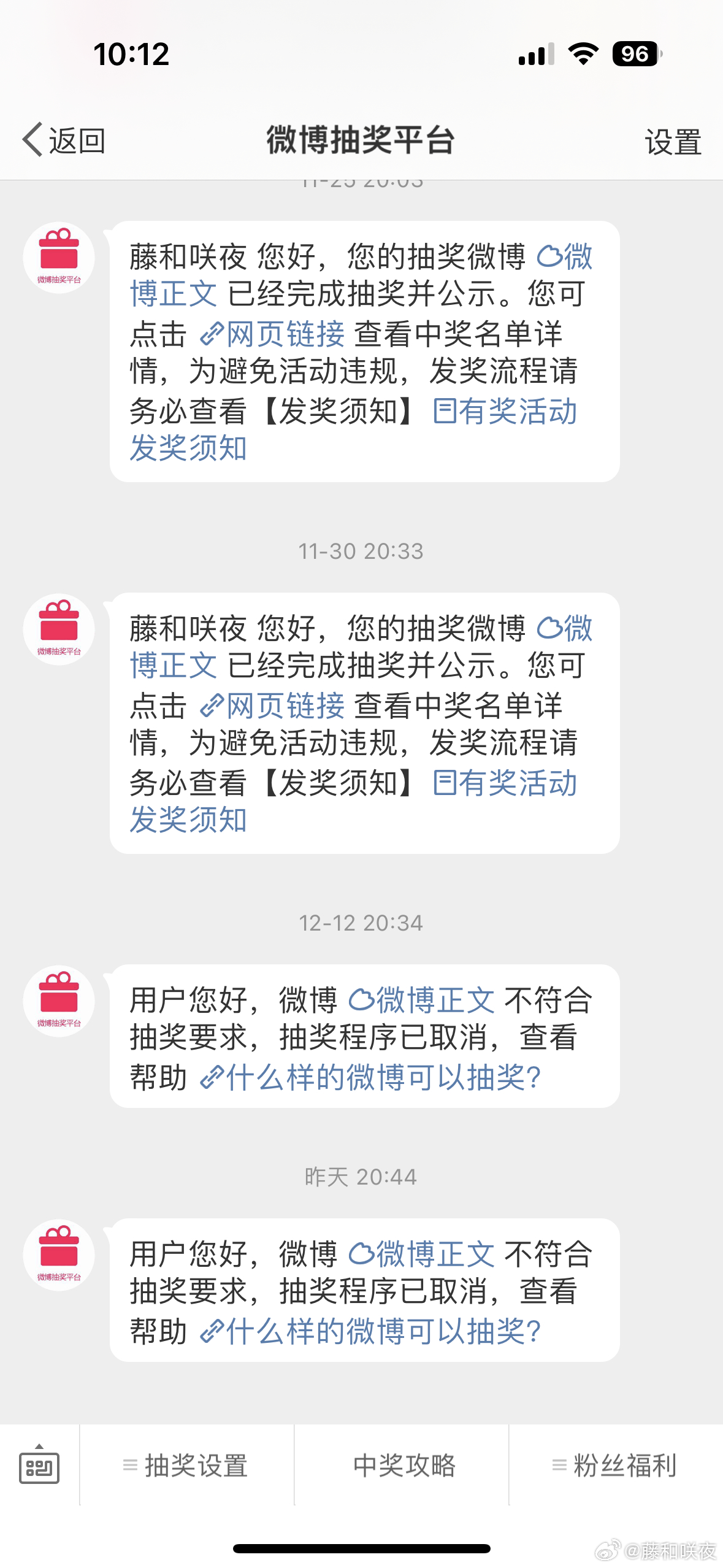Image resolution: width=723 pixels, height=1568 pixels.
Task: Switch to keyboard input icon
Action: [x=39, y=1465]
